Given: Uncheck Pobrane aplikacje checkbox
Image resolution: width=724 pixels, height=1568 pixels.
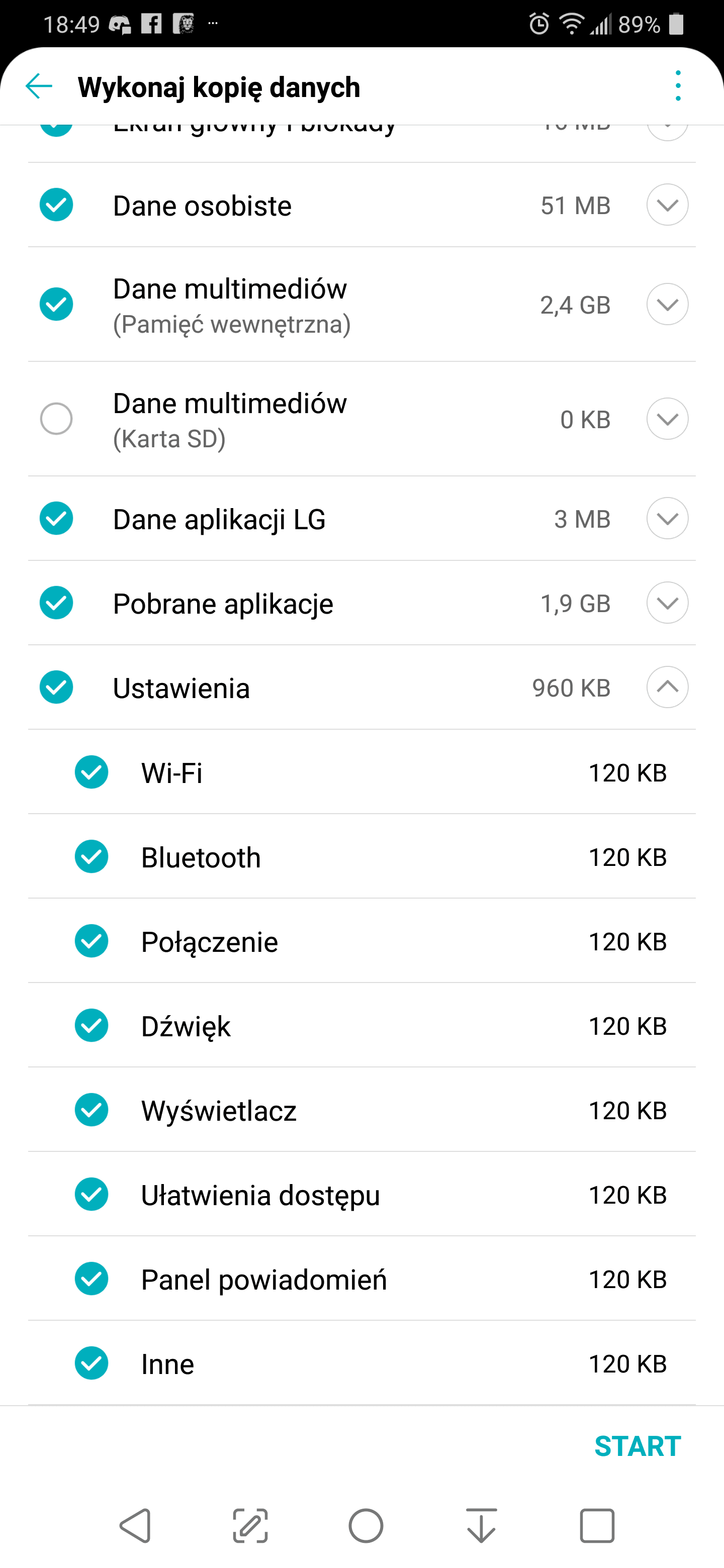Looking at the screenshot, I should pyautogui.click(x=57, y=603).
